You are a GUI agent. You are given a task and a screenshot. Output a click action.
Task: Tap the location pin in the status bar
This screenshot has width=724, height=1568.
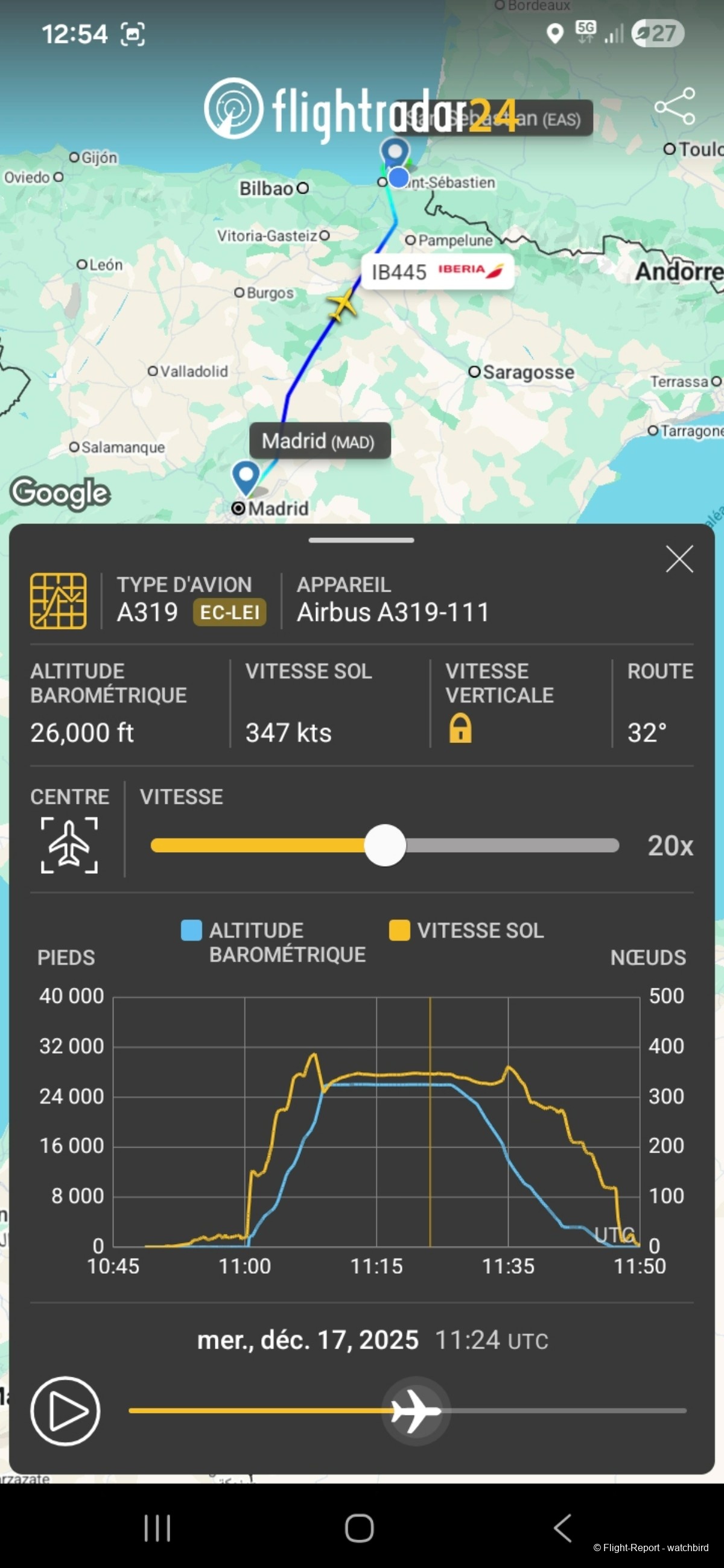tap(554, 34)
